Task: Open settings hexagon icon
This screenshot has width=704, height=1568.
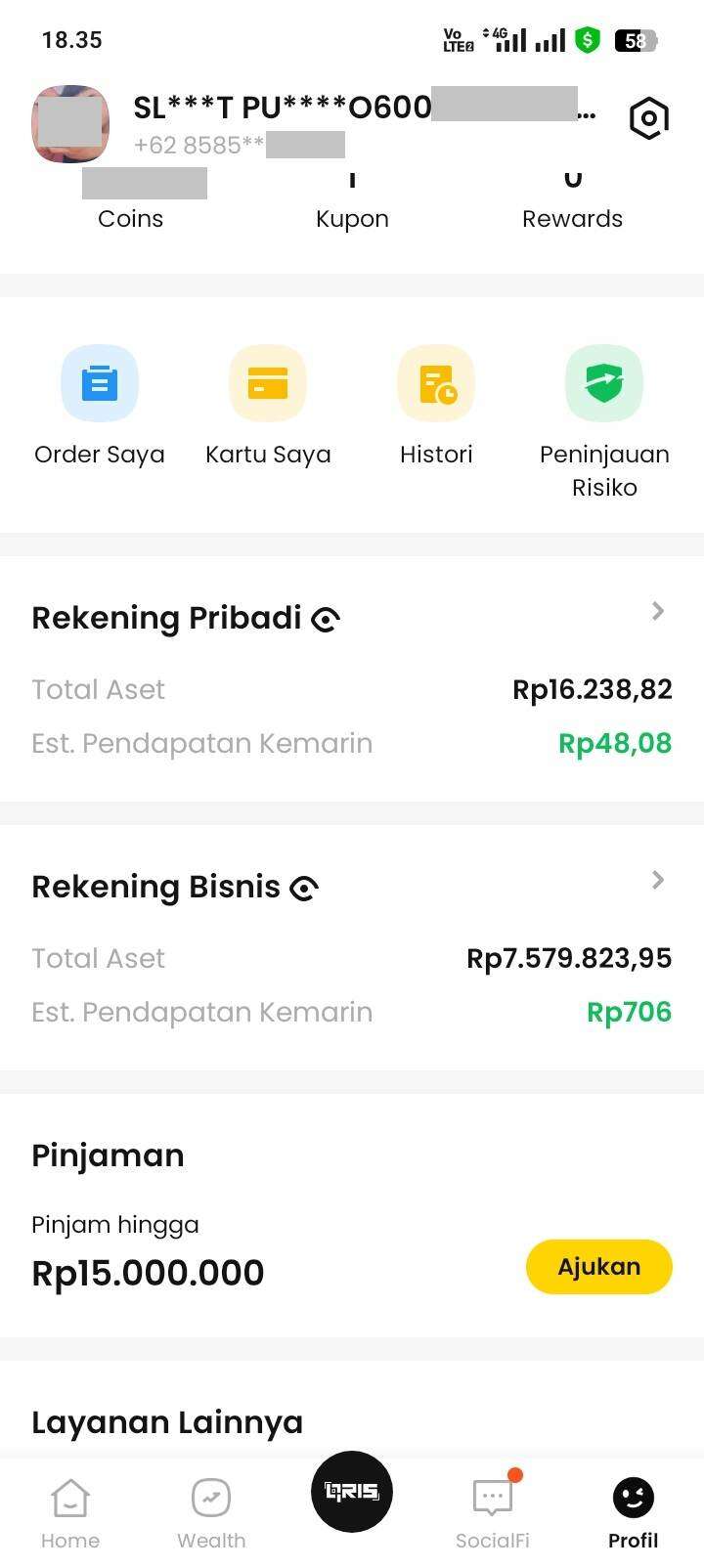Action: (x=648, y=119)
